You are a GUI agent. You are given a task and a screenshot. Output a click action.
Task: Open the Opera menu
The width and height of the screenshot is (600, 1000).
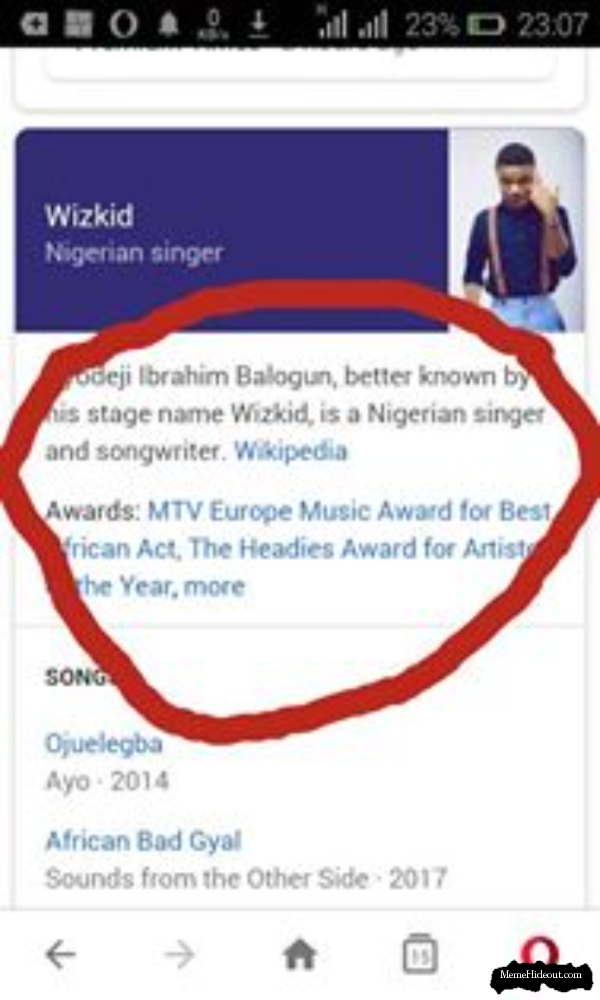tap(539, 950)
